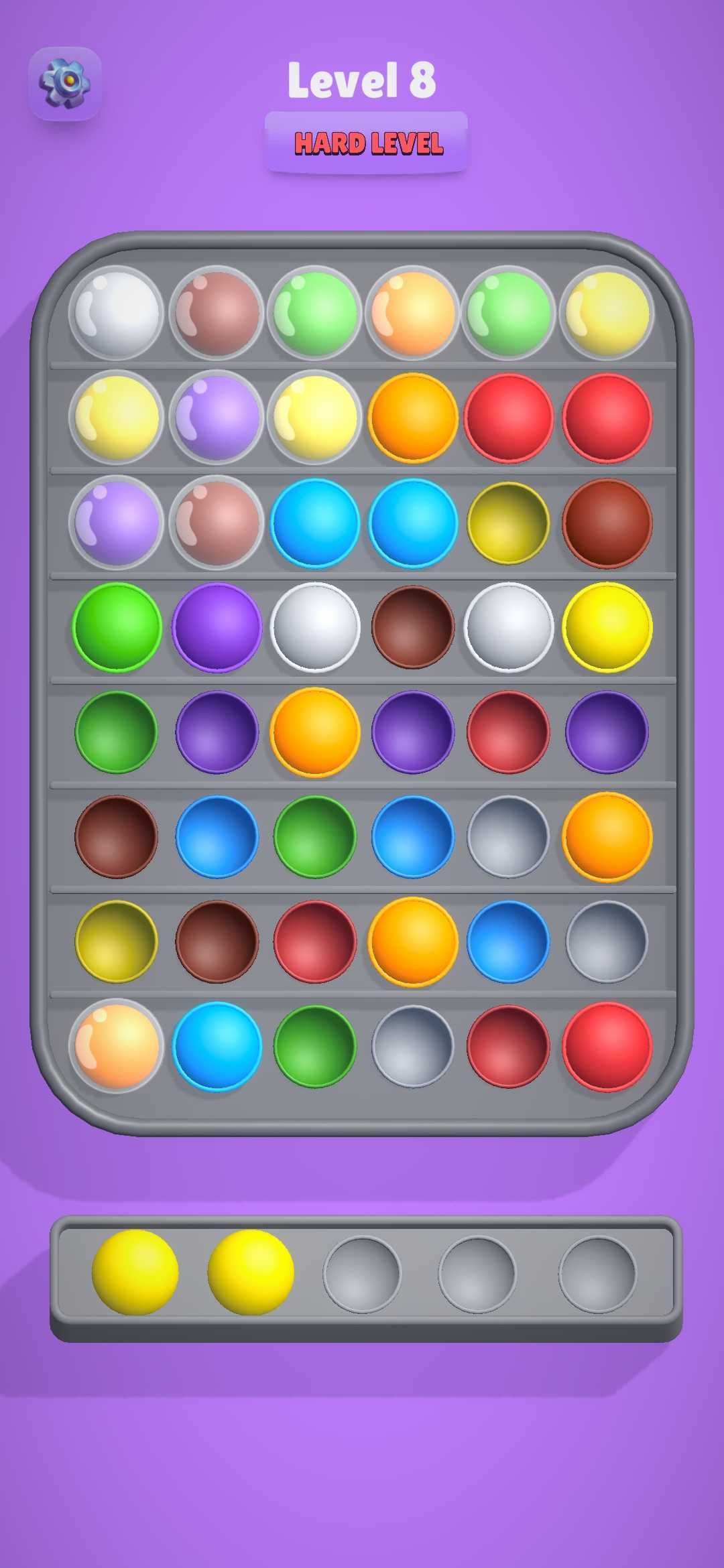This screenshot has width=724, height=1568.
Task: Collect the uncovered yellow ball on the board
Action: click(607, 627)
